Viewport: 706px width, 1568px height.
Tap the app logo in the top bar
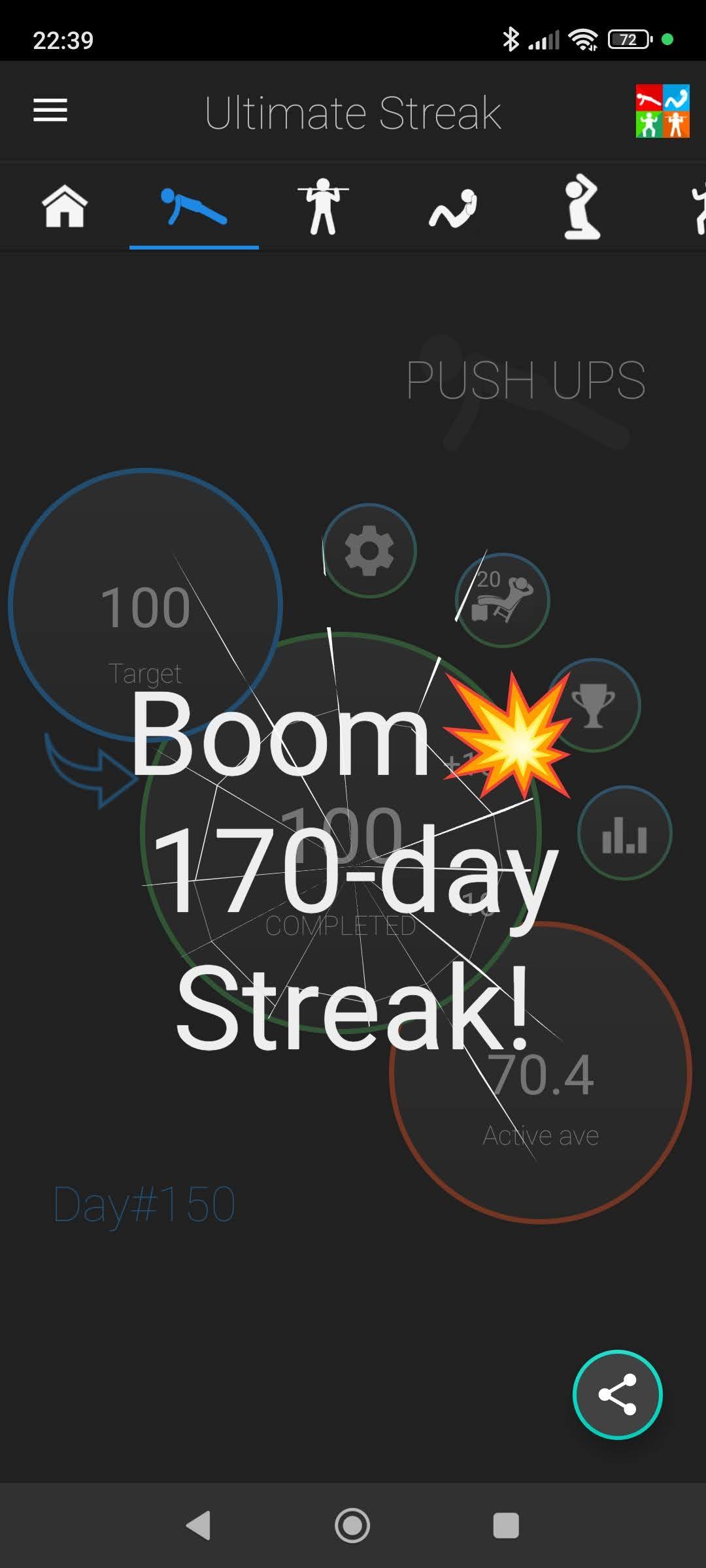point(662,110)
